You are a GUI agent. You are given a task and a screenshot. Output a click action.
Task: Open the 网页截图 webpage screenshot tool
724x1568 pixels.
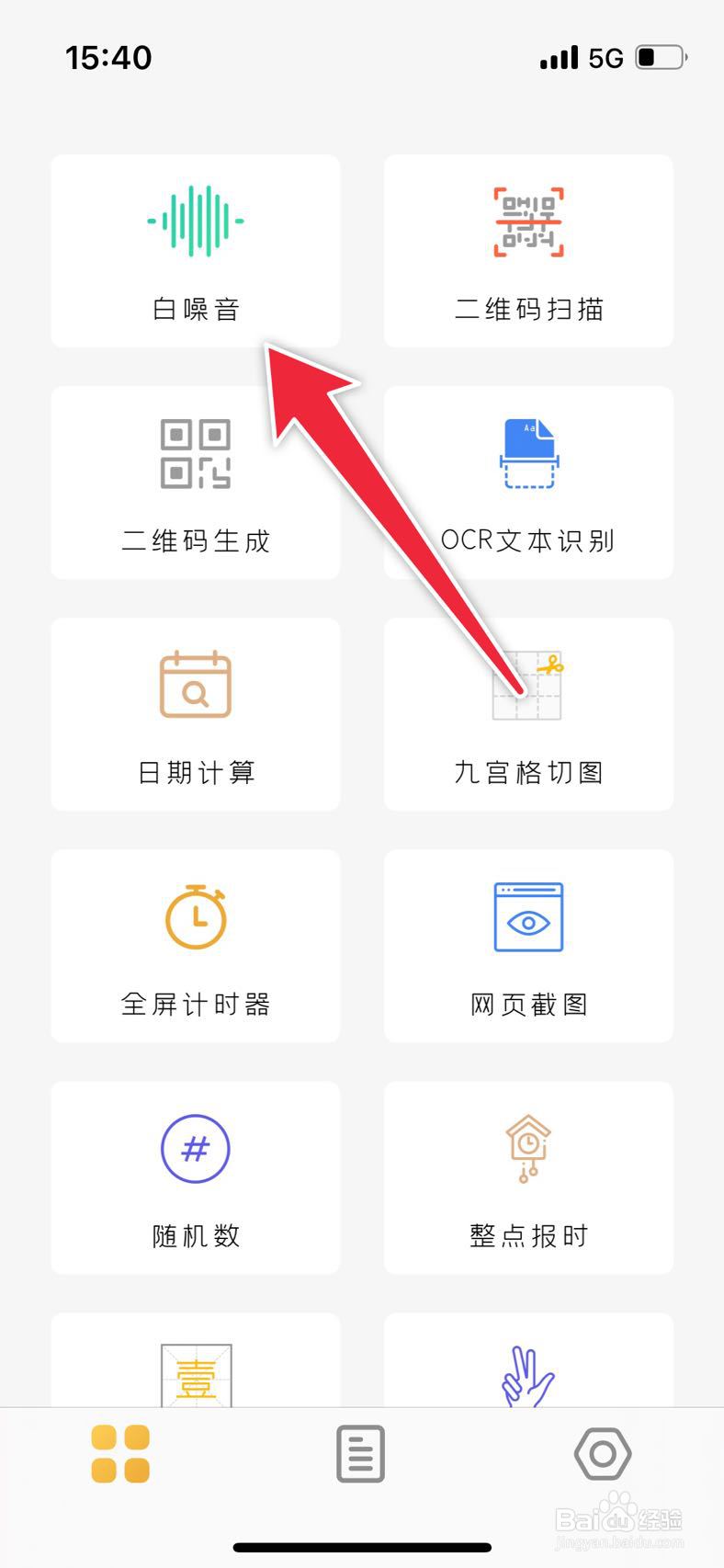(528, 946)
